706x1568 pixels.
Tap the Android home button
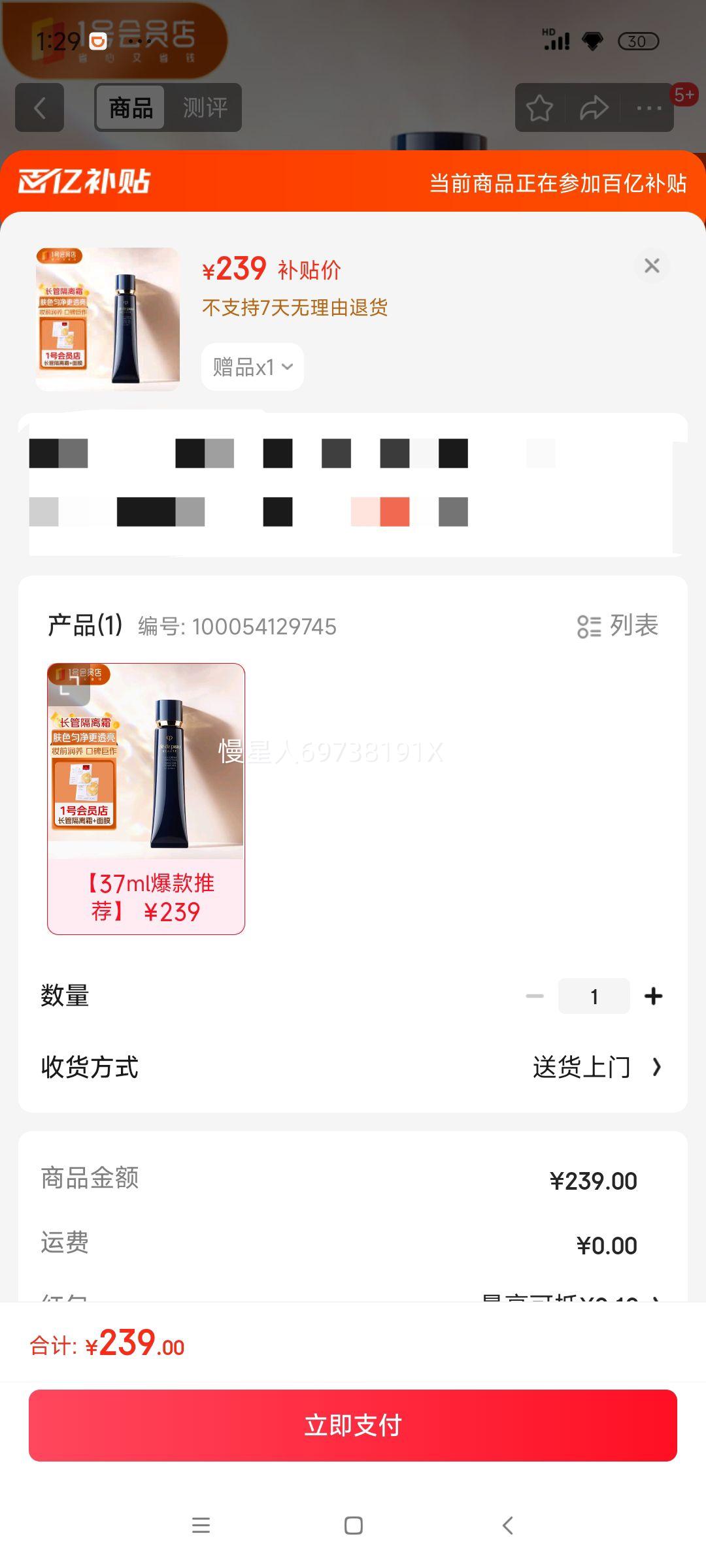pyautogui.click(x=353, y=1526)
